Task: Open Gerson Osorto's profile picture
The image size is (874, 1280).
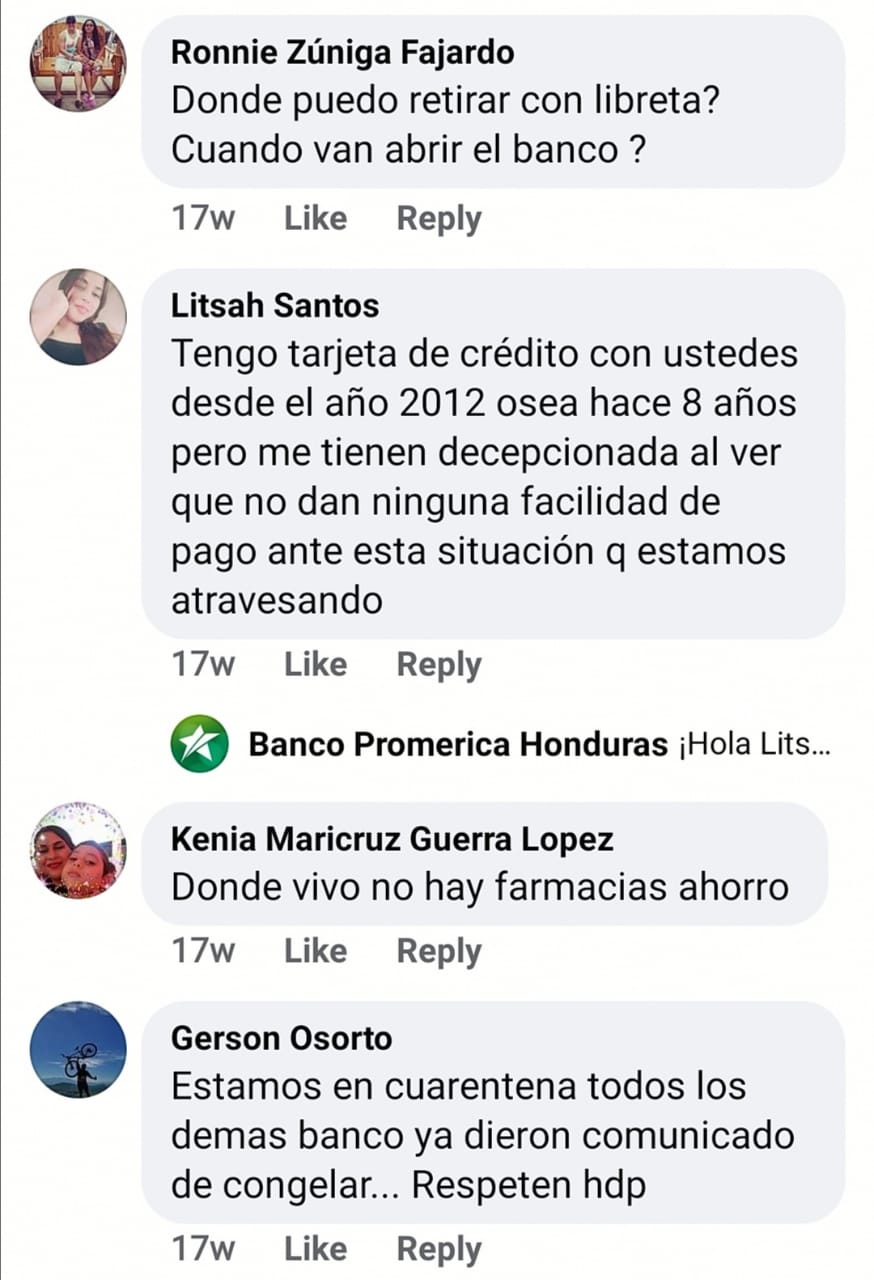Action: (x=78, y=1050)
